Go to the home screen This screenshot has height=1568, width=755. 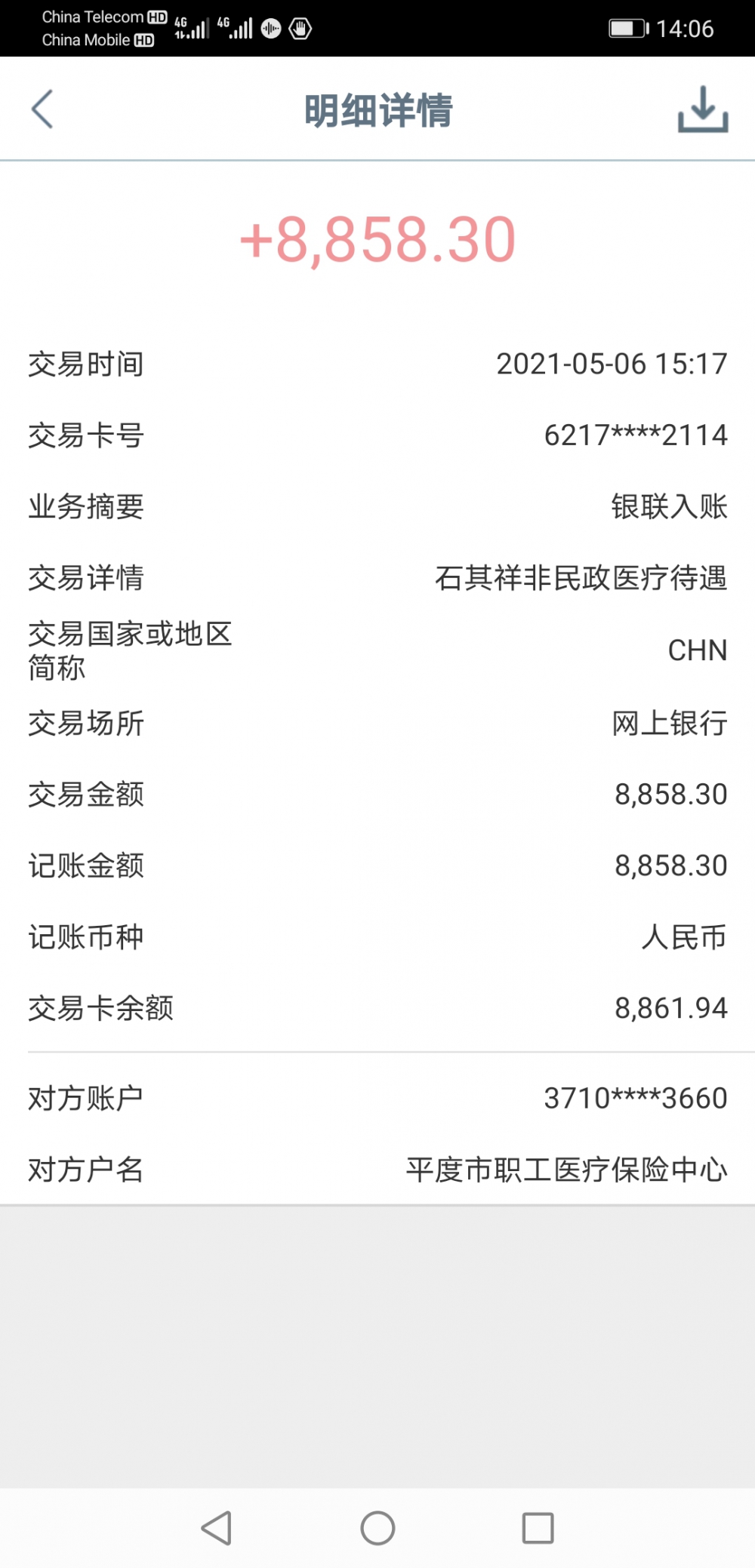pyautogui.click(x=377, y=1528)
